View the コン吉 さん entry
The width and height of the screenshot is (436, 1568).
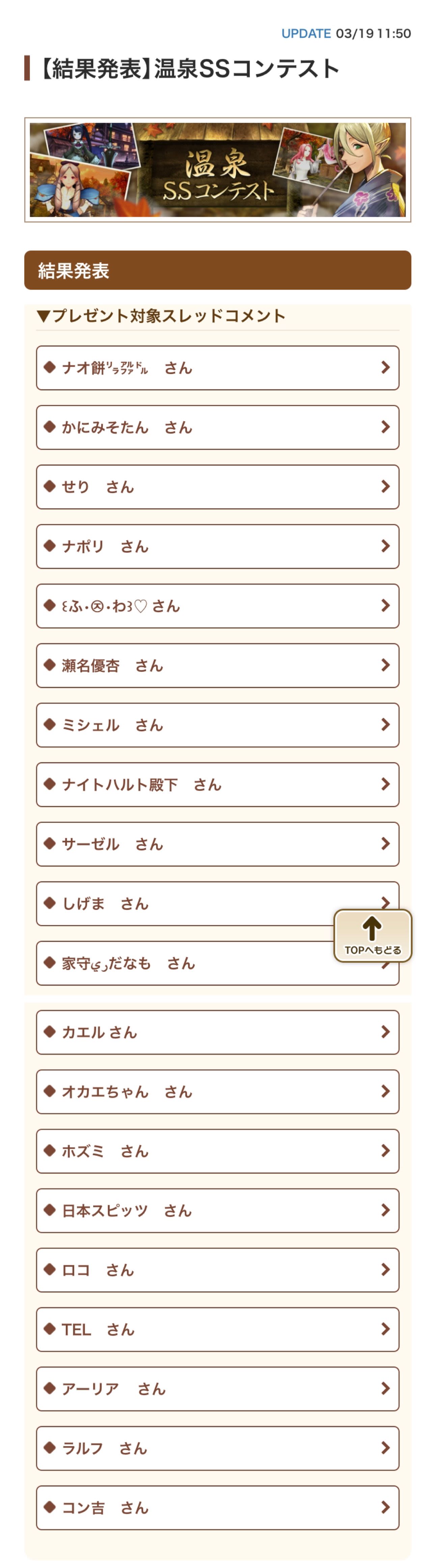point(217,1508)
